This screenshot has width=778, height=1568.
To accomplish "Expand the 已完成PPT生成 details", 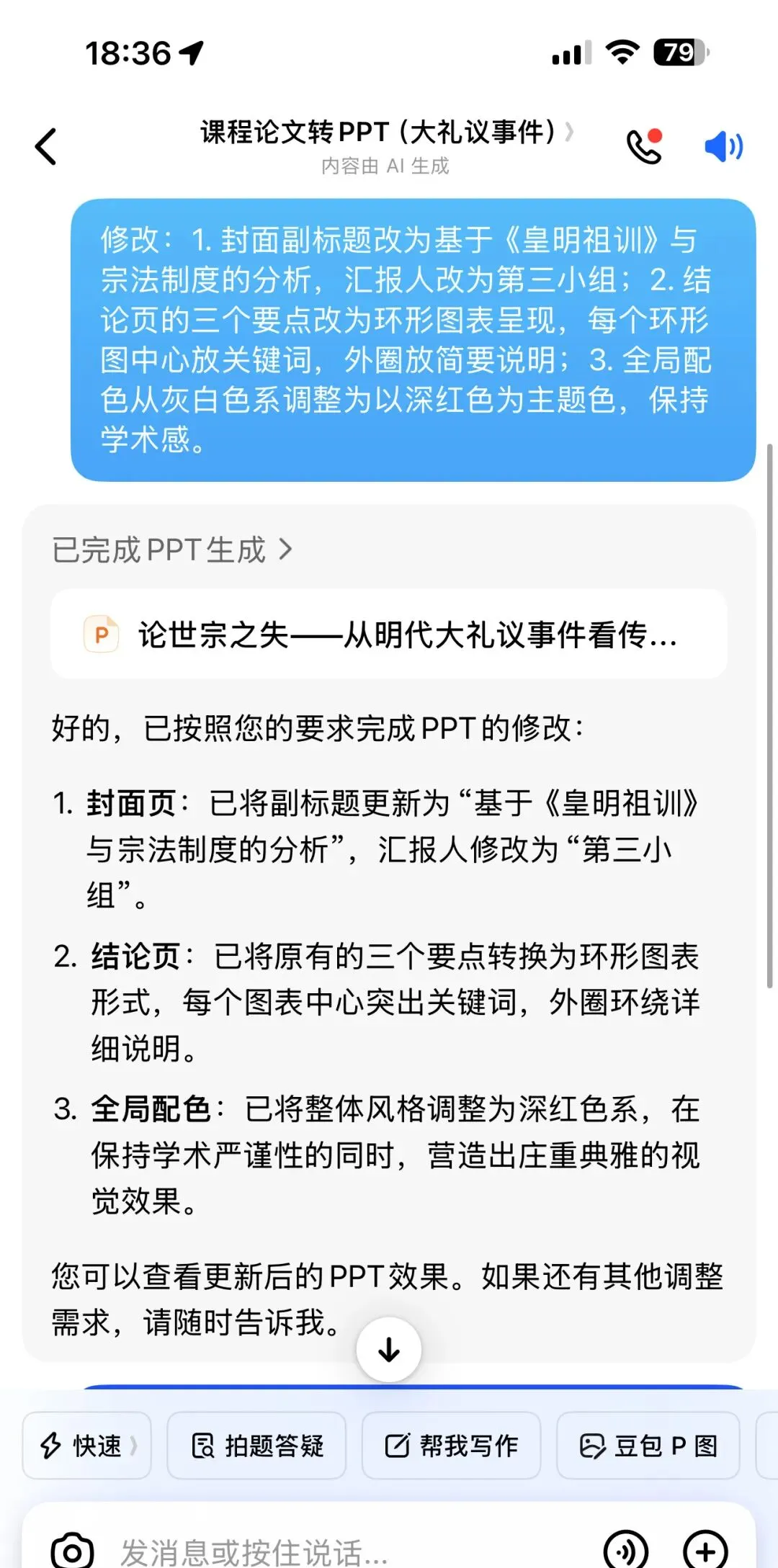I will pos(173,550).
